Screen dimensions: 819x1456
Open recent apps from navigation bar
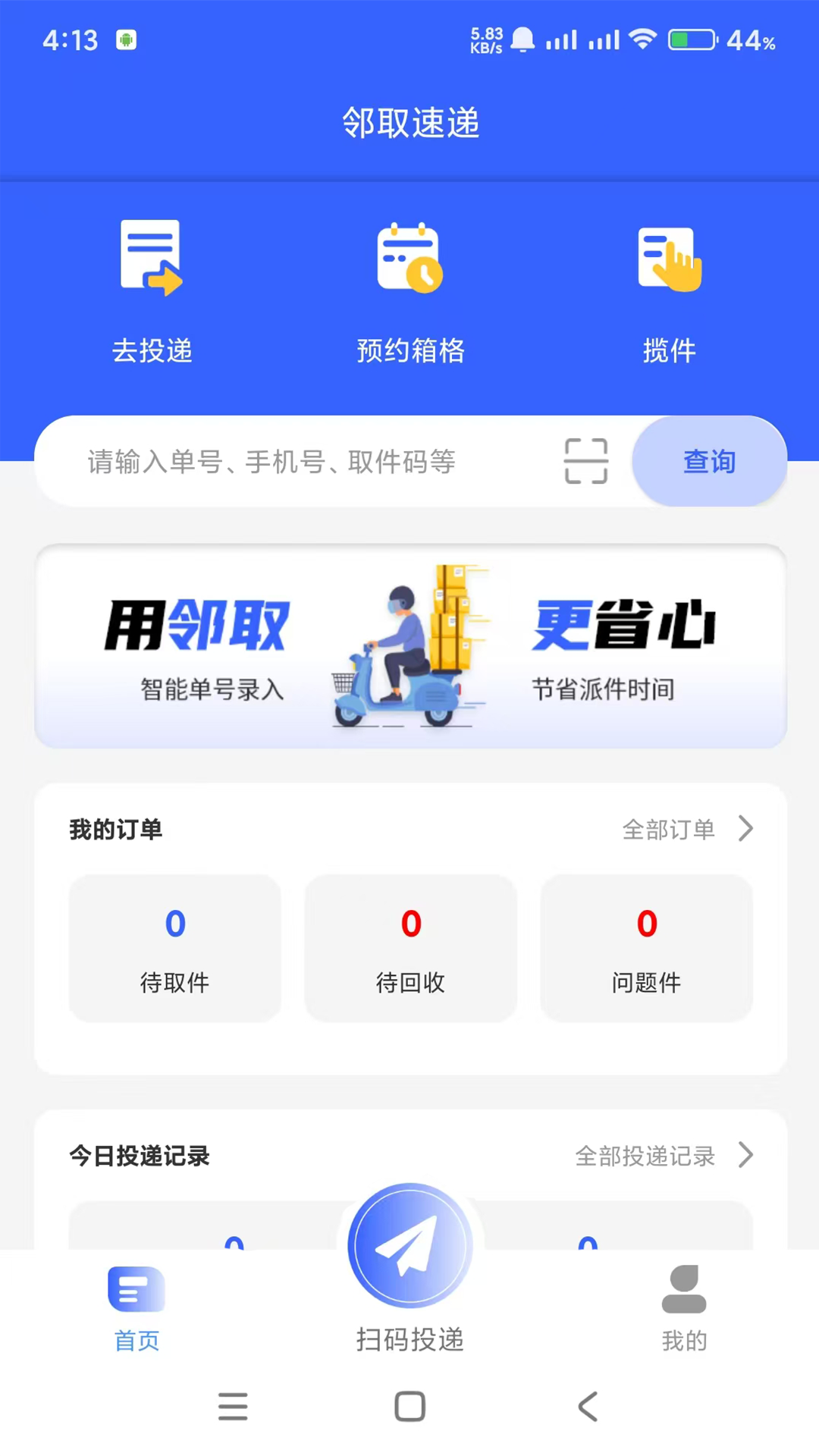pos(233,1407)
